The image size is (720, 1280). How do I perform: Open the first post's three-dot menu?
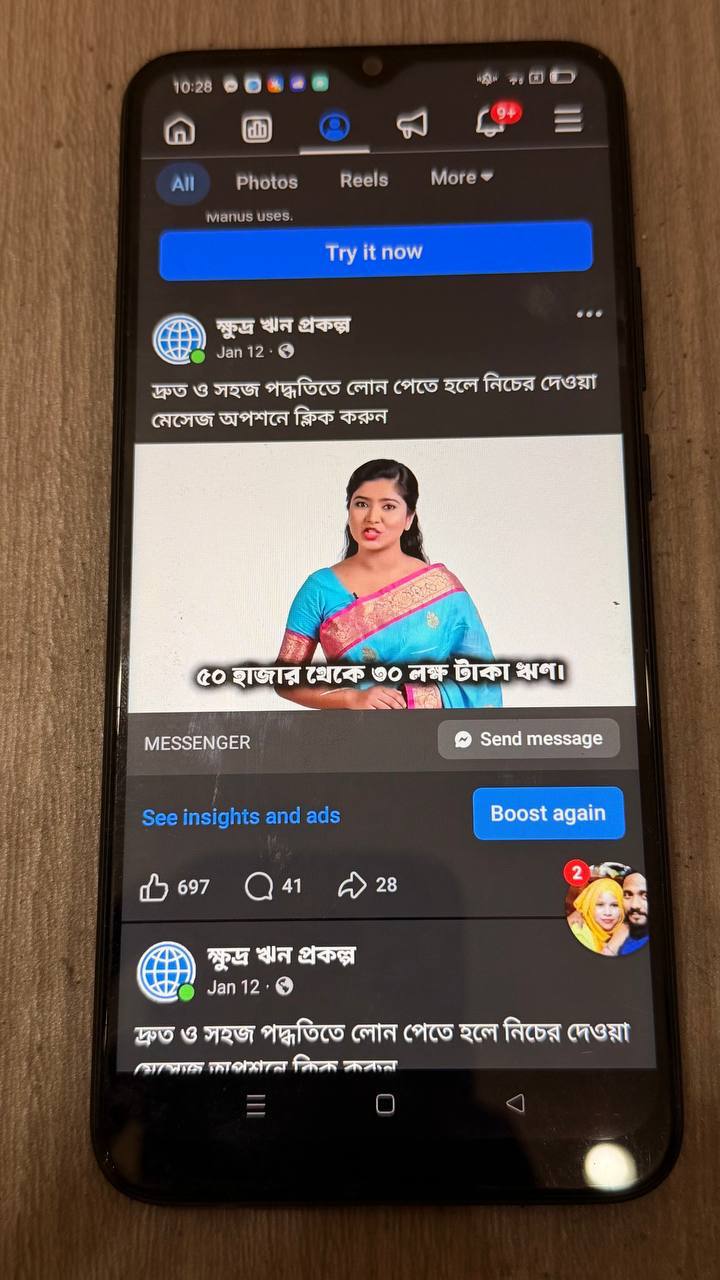589,314
